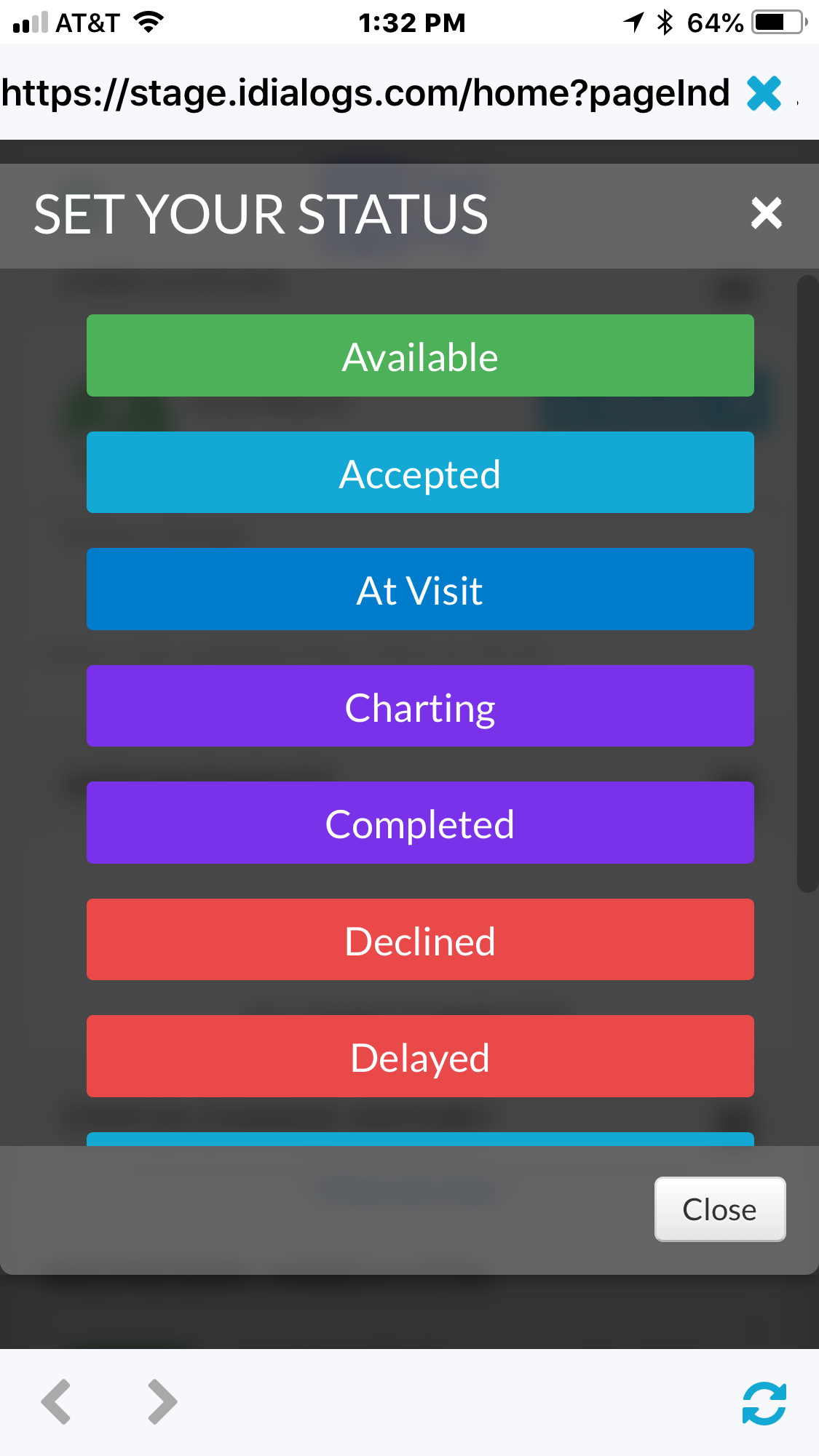The image size is (819, 1456).
Task: Reload the page with refresh icon
Action: click(764, 1403)
